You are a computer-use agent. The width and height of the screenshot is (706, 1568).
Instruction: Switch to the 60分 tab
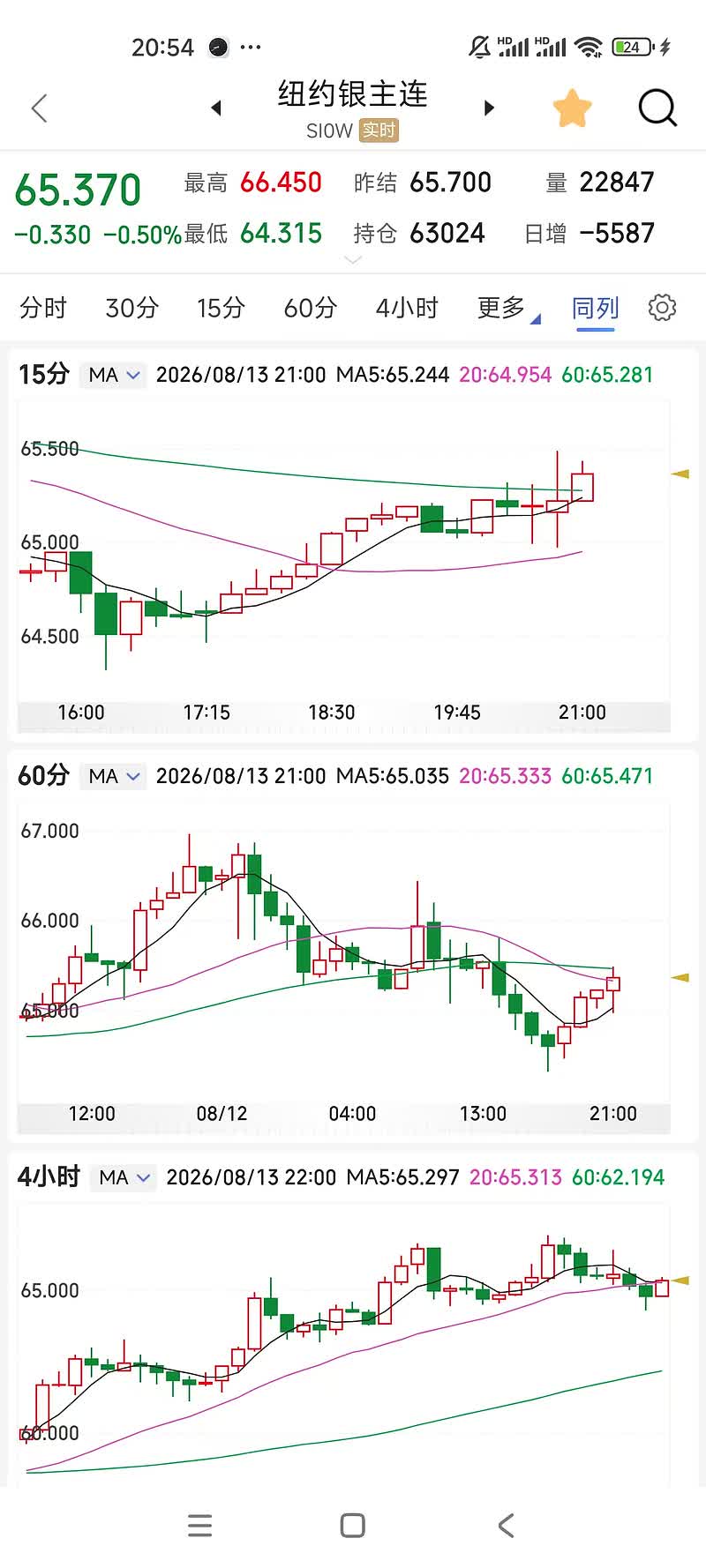click(310, 308)
